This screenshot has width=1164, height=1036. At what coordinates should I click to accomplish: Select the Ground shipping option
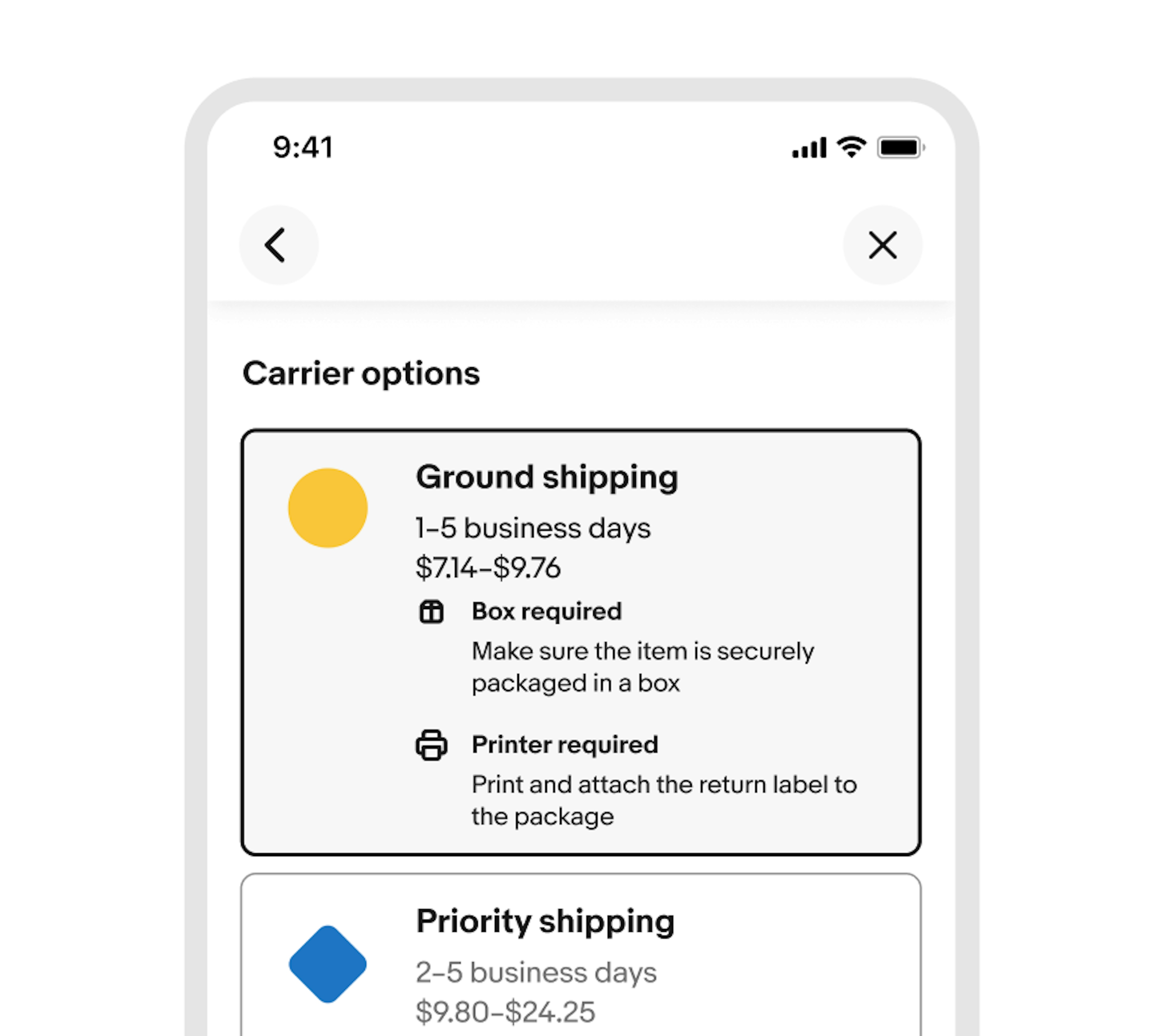pyautogui.click(x=580, y=641)
